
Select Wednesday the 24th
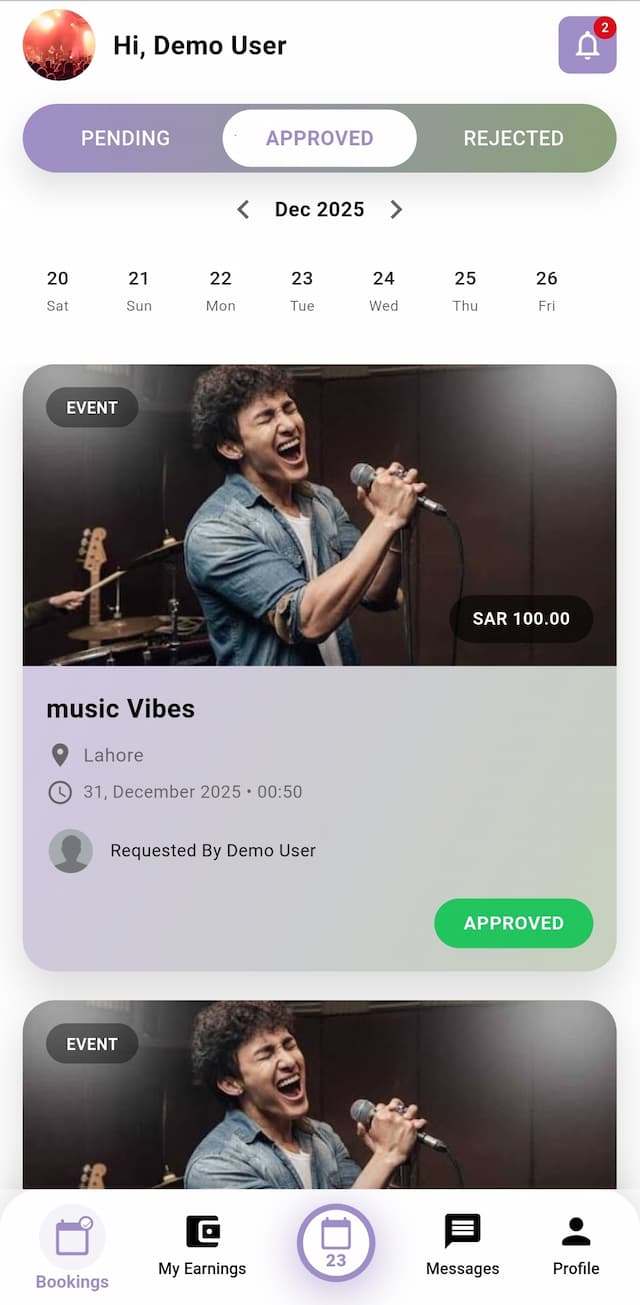coord(384,290)
